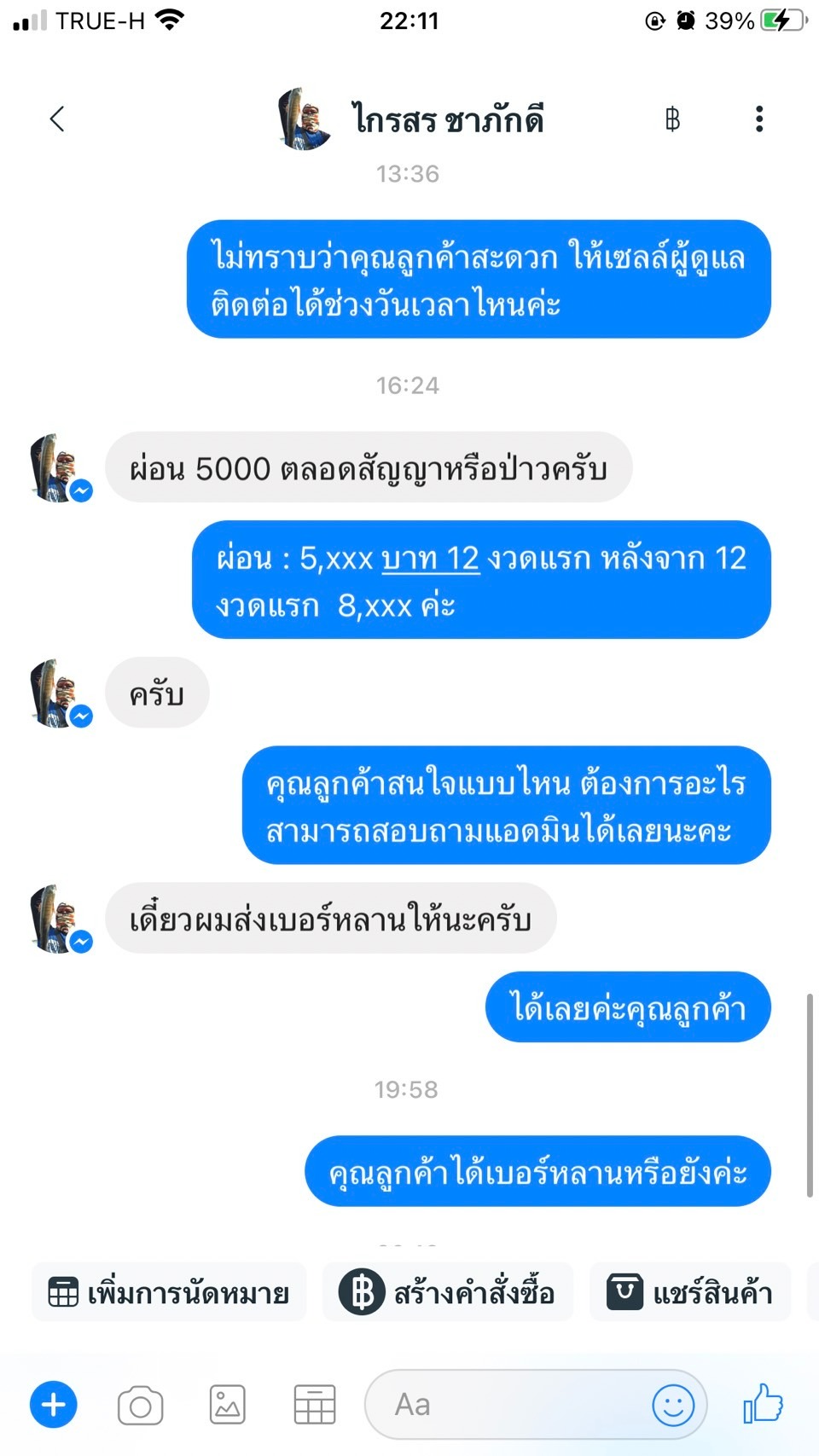Open the emoji smiley picker
819x1456 pixels.
click(x=673, y=1405)
